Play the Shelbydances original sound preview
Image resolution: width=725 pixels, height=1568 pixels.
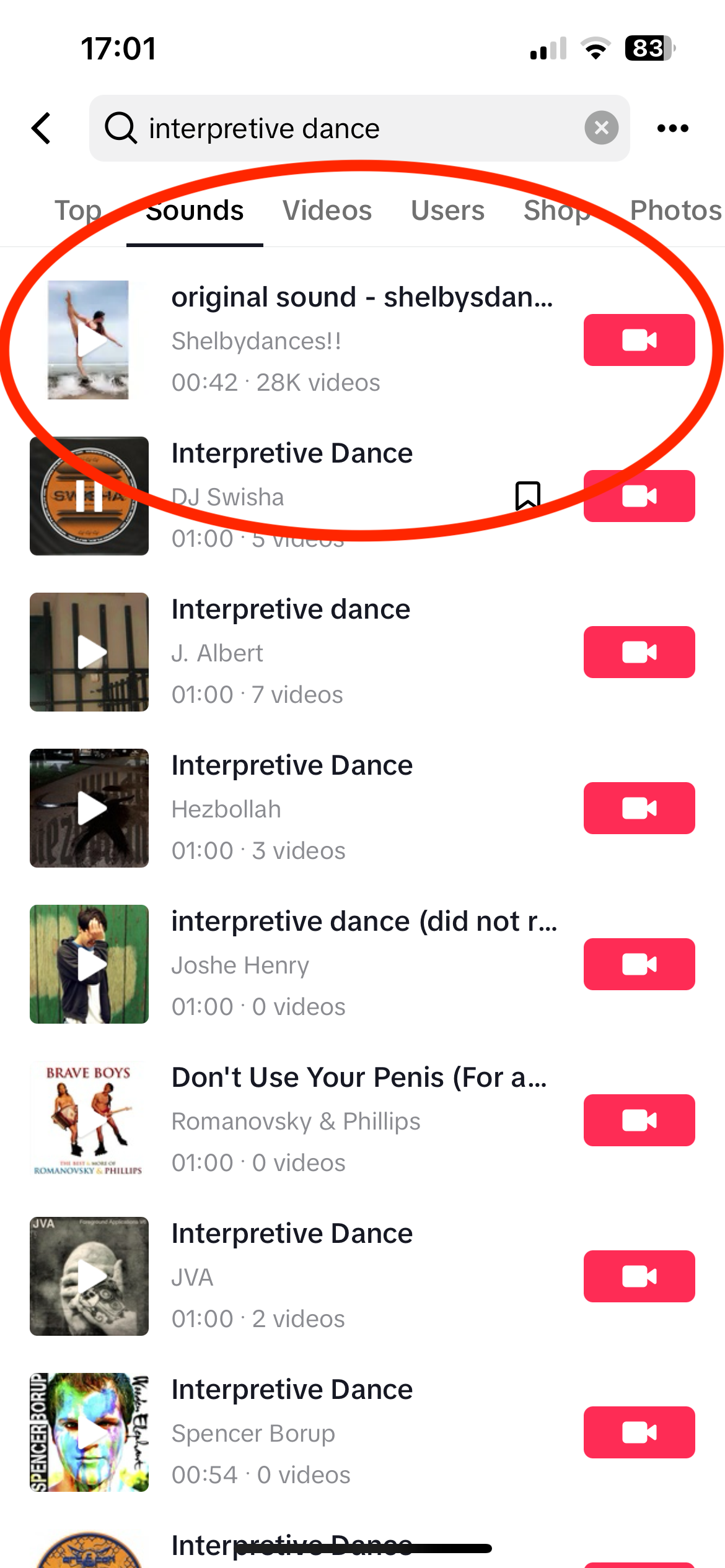coord(89,340)
